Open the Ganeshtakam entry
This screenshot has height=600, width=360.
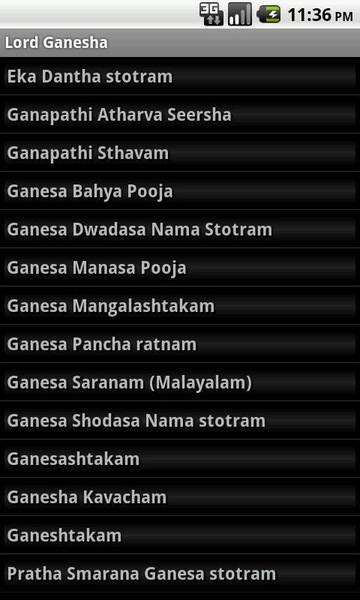(180, 535)
